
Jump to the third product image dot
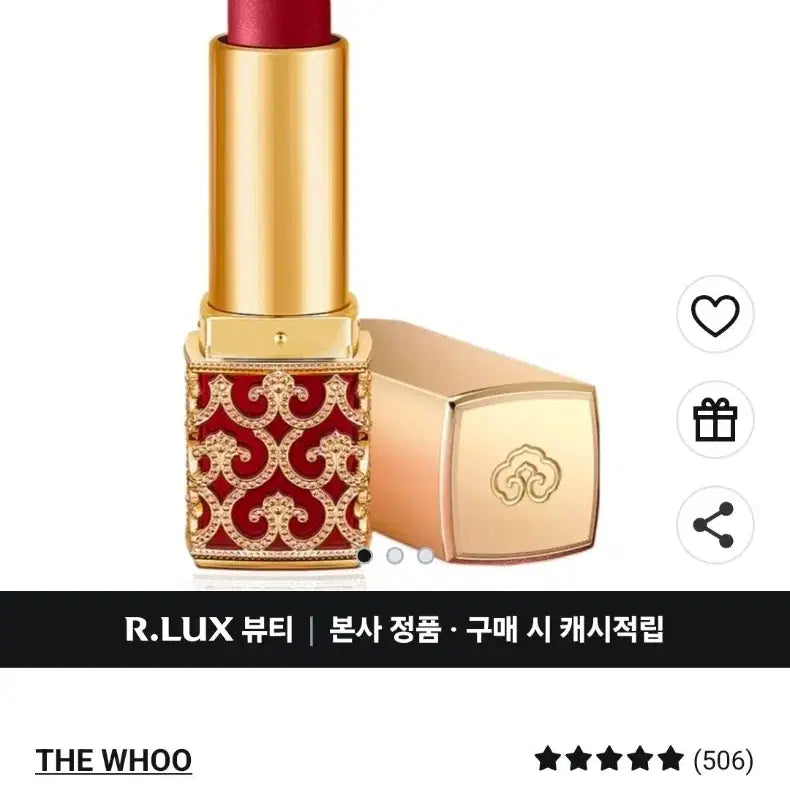(x=426, y=555)
